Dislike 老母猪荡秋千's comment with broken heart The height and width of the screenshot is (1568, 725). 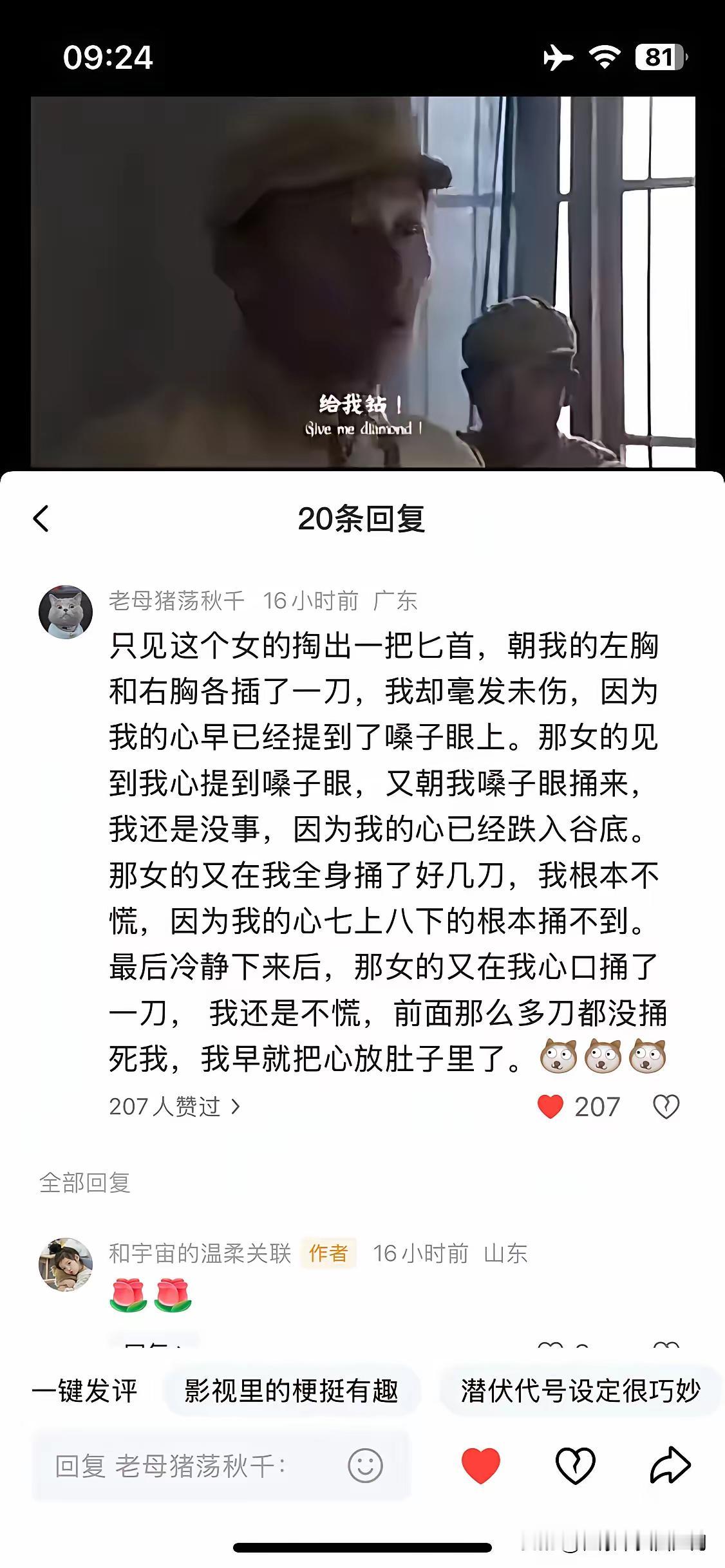(x=666, y=1106)
